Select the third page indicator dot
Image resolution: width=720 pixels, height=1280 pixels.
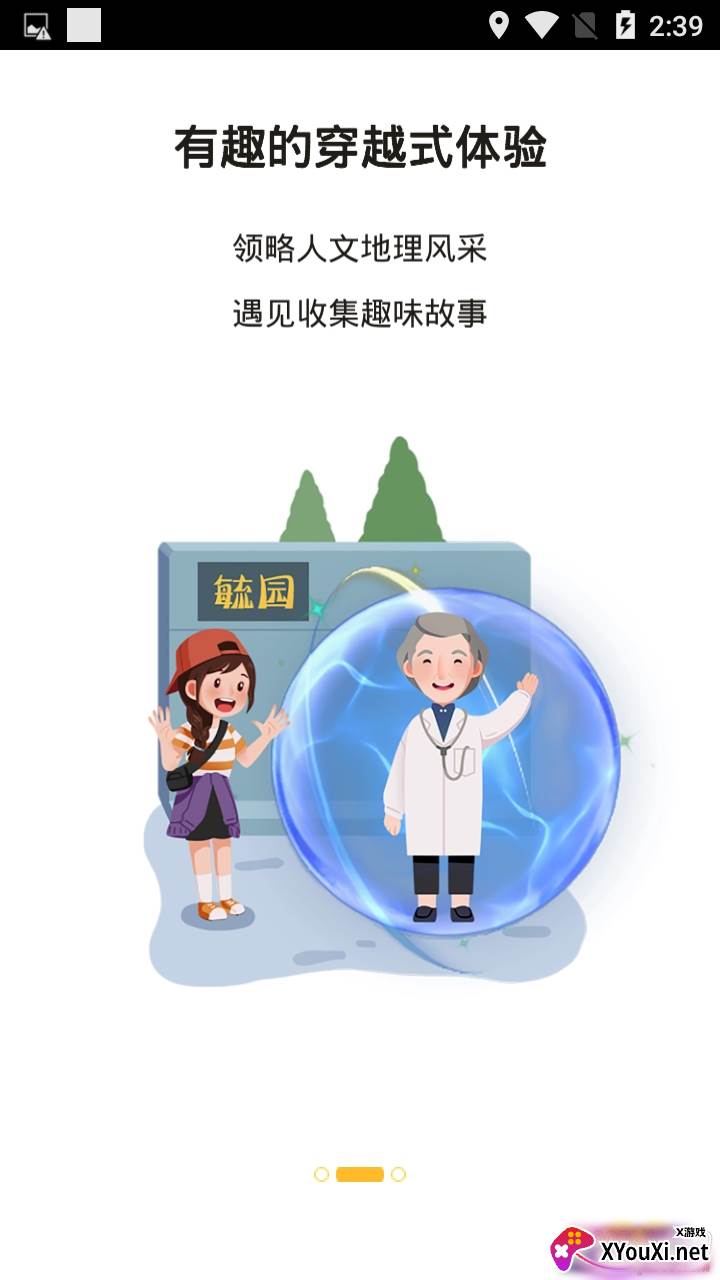pyautogui.click(x=398, y=1174)
